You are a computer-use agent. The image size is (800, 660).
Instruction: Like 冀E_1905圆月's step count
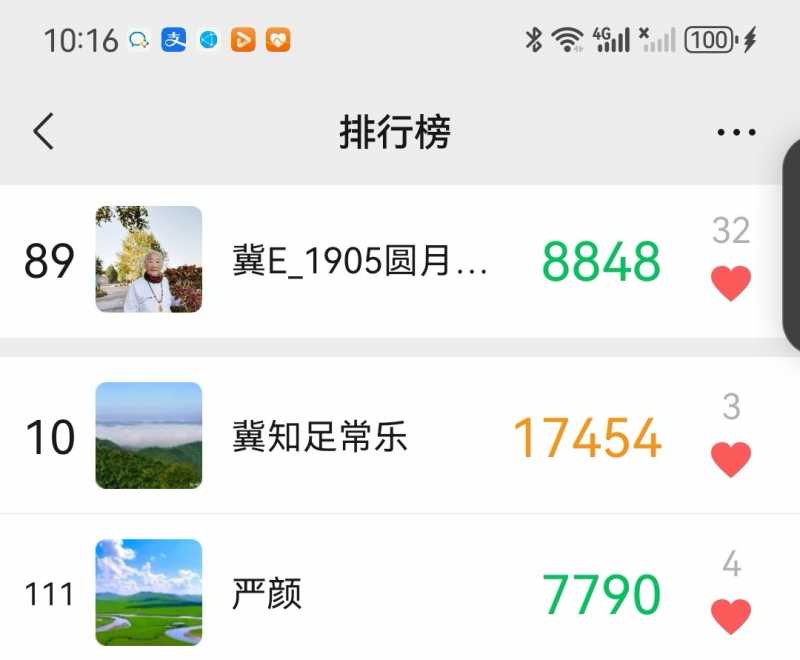[731, 284]
